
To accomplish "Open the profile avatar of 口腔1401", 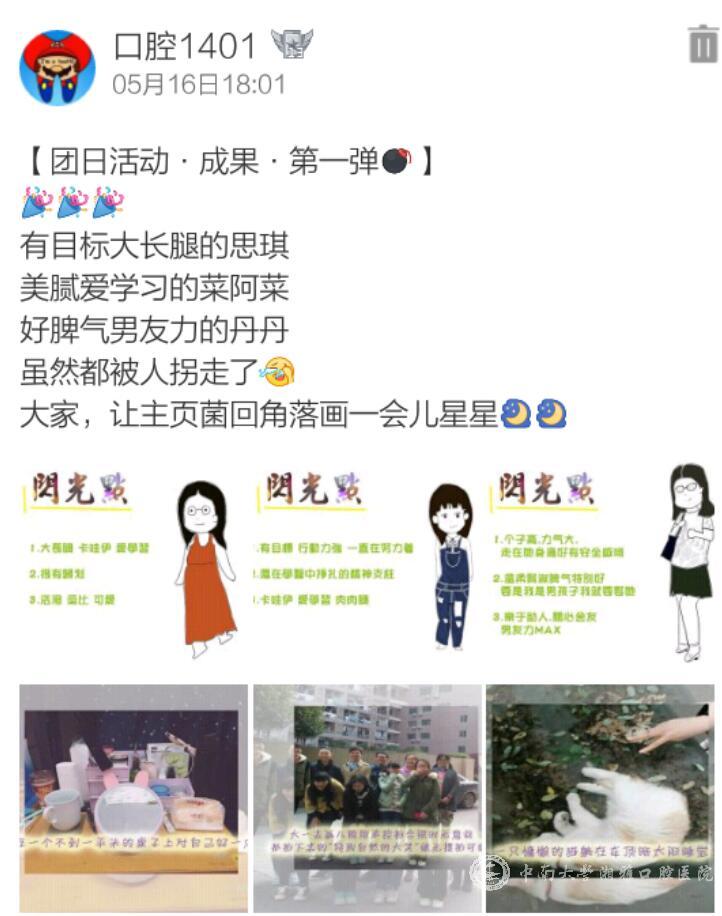I will (x=58, y=66).
